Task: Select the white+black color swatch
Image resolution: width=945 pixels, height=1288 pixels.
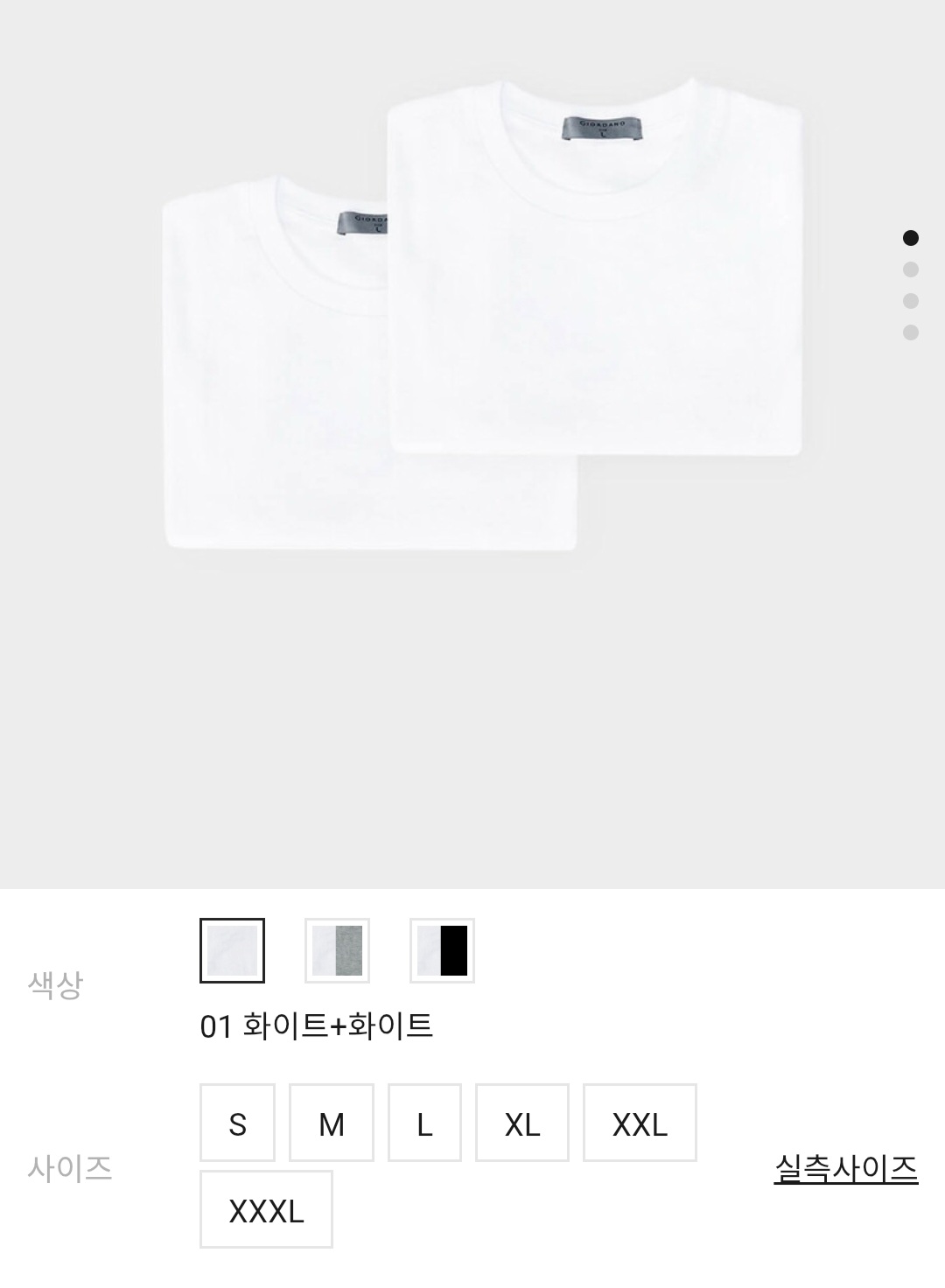Action: 442,951
